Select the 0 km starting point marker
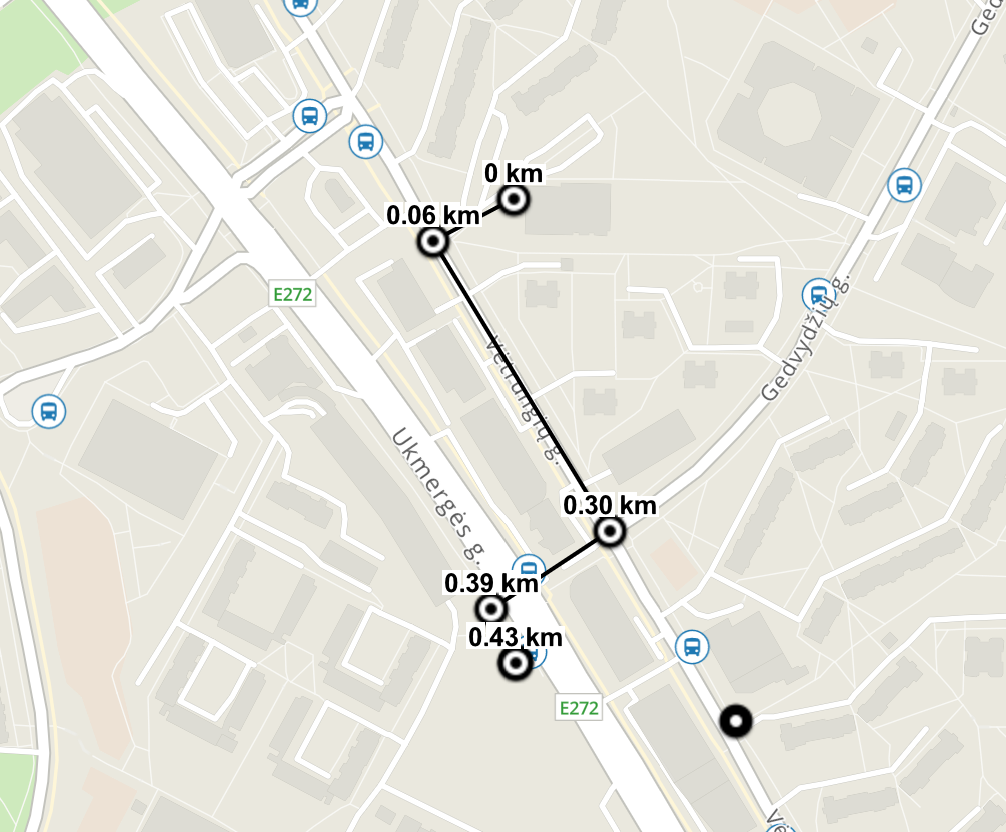This screenshot has width=1006, height=832. tap(514, 200)
